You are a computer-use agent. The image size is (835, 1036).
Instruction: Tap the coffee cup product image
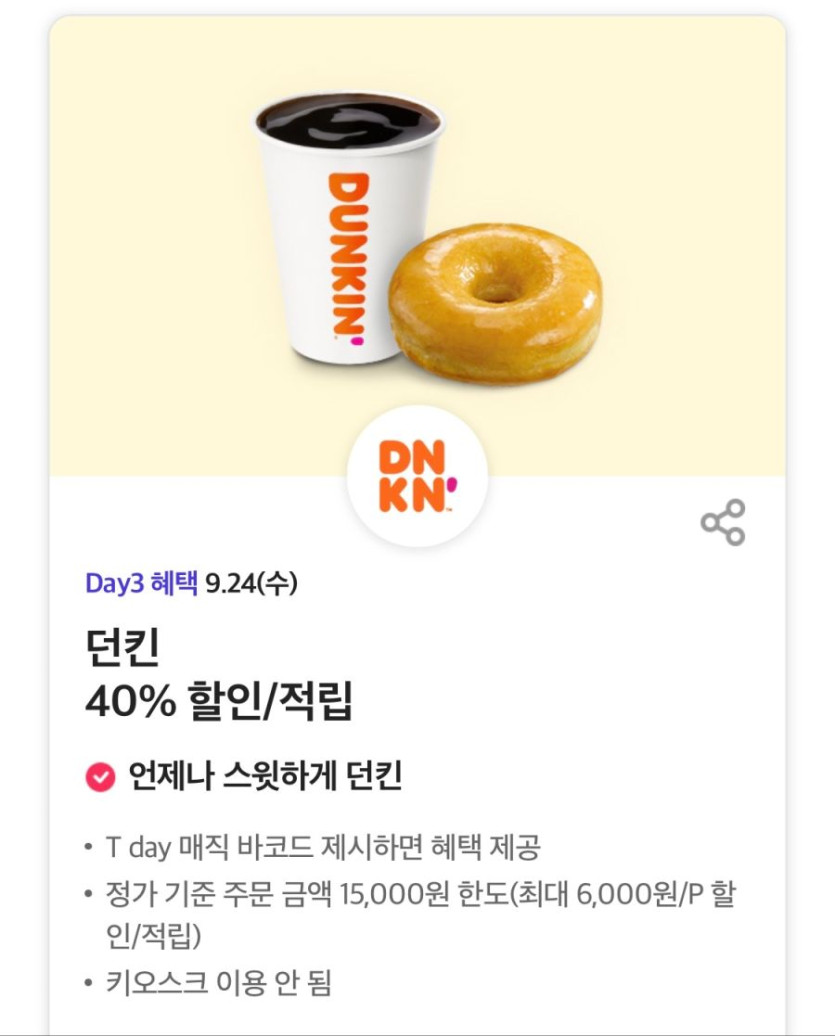345,230
